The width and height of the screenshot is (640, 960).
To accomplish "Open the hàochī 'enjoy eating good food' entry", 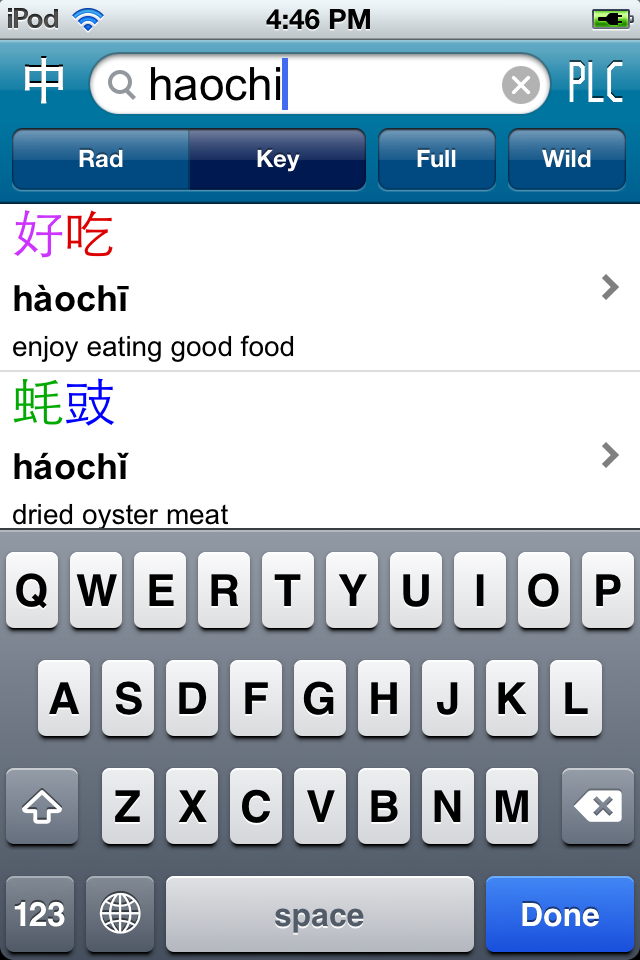I will coord(320,288).
